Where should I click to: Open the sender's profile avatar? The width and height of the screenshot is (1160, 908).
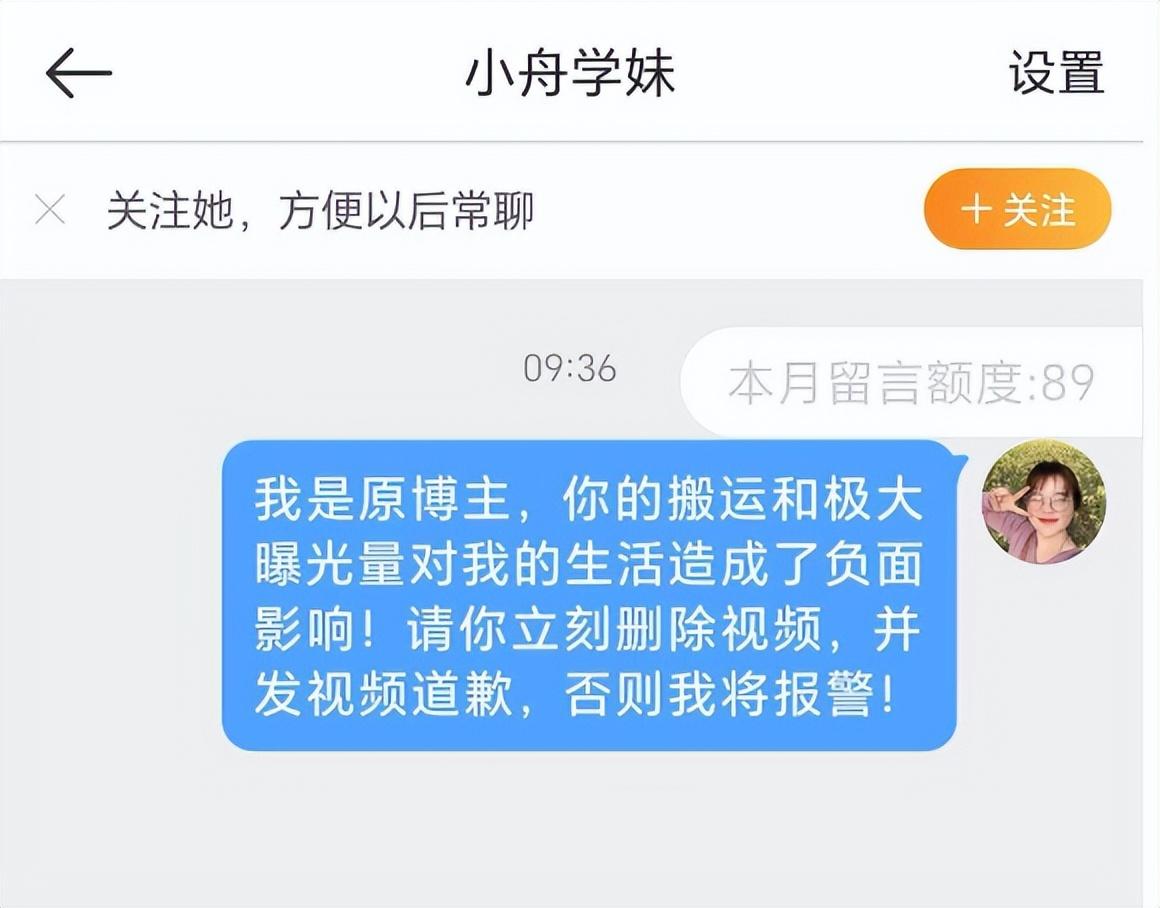1043,501
